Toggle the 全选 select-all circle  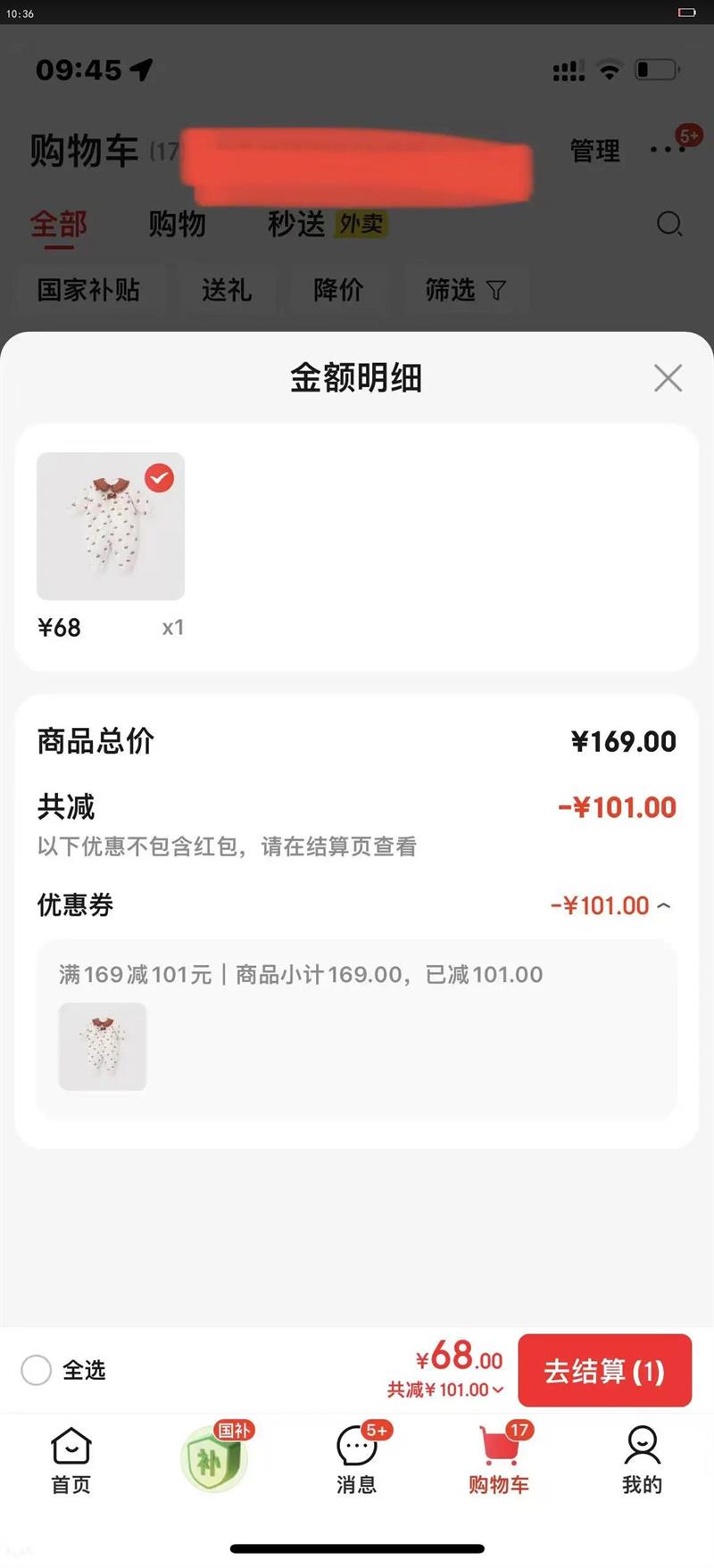(x=37, y=1370)
